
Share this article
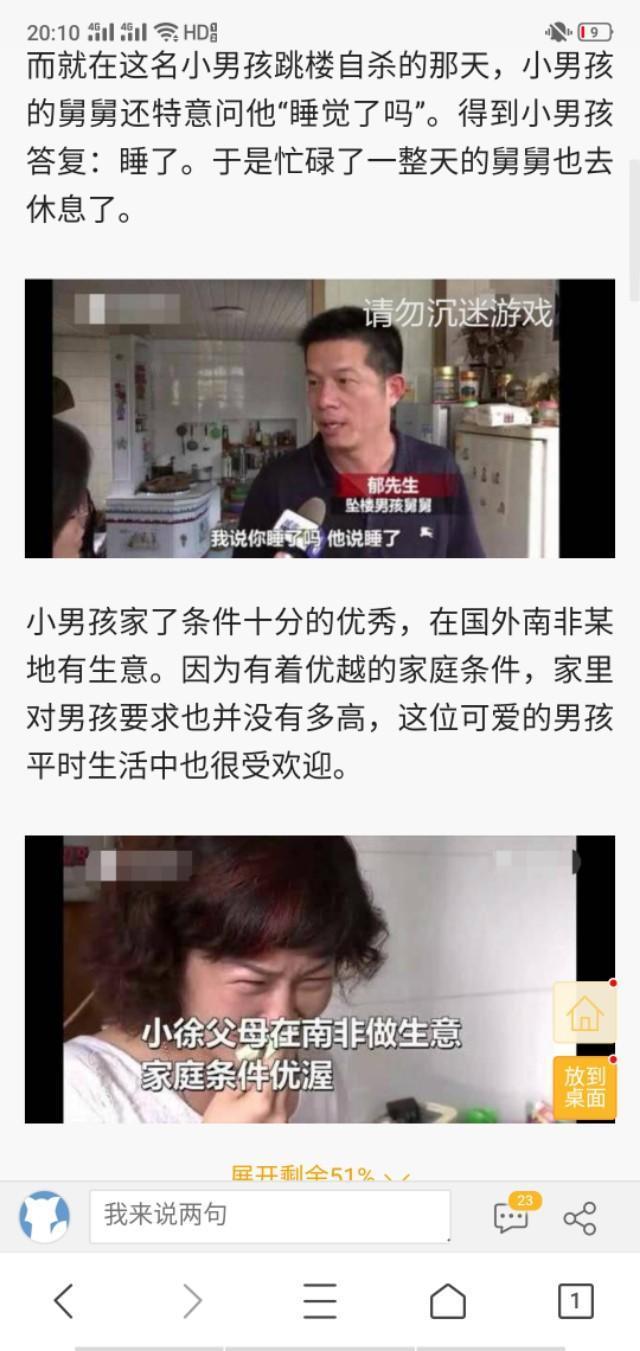tap(580, 1217)
